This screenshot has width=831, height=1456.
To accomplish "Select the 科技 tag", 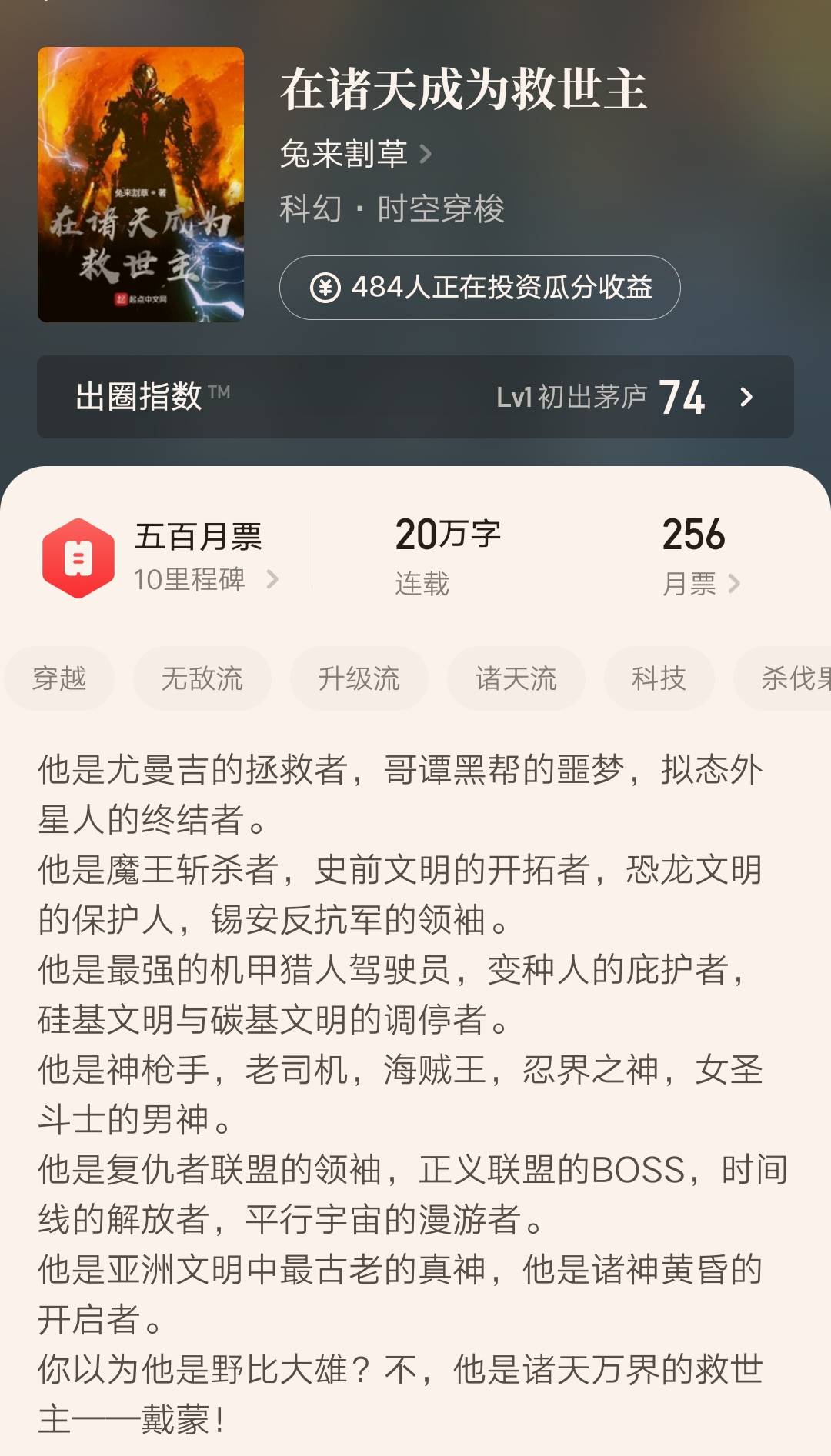I will click(659, 678).
